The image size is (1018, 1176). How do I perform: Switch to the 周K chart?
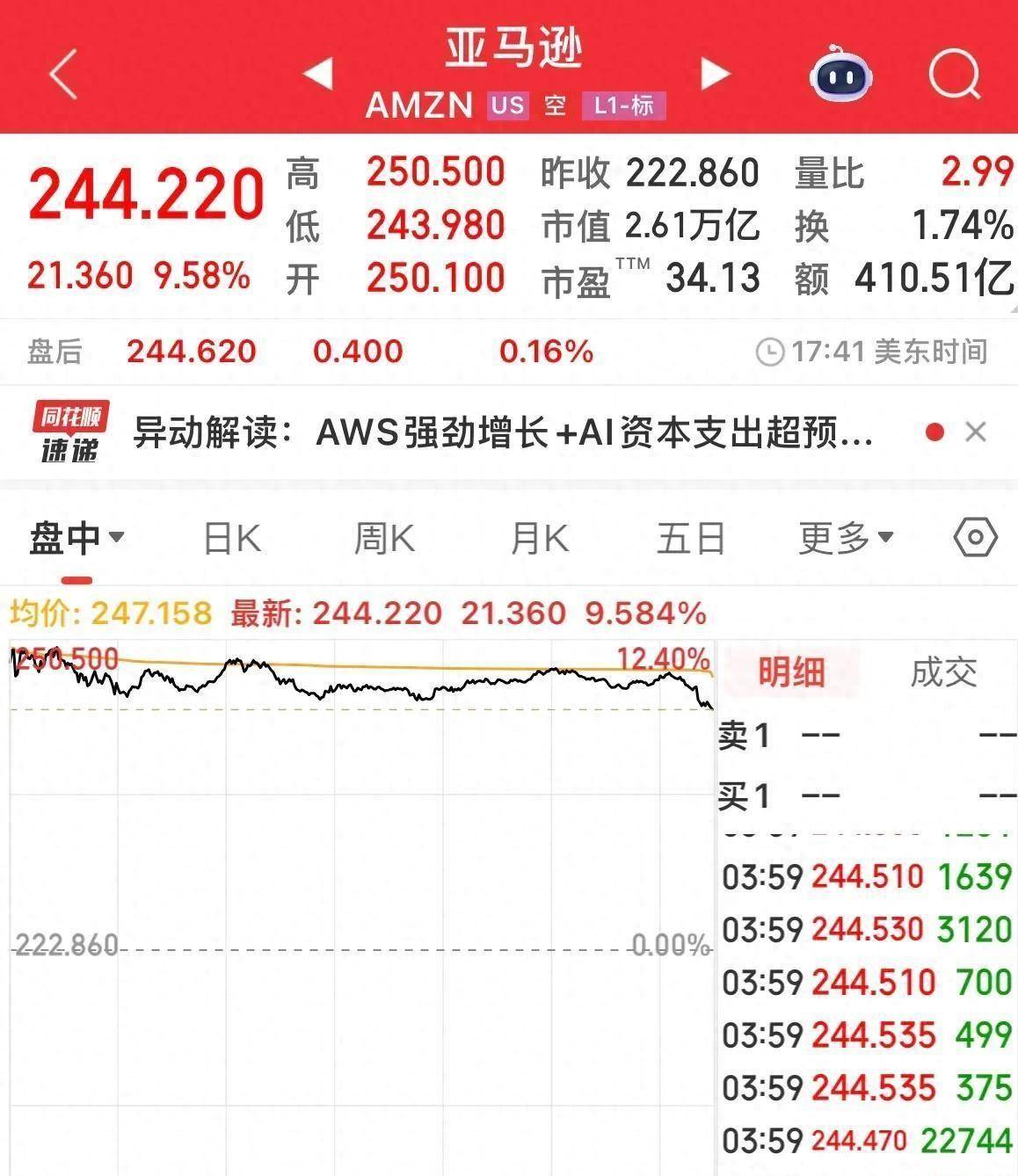pyautogui.click(x=383, y=538)
